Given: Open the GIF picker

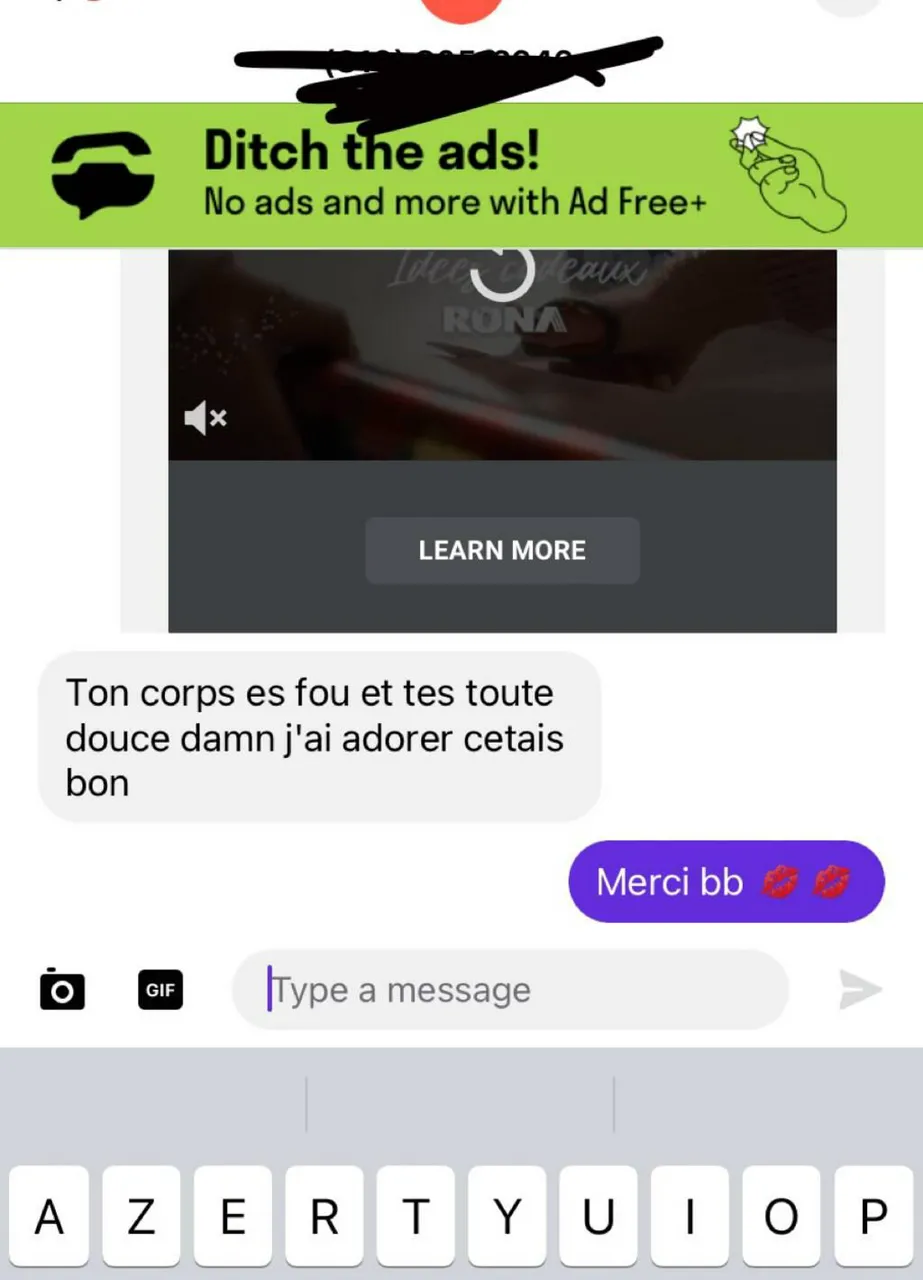Looking at the screenshot, I should point(160,990).
